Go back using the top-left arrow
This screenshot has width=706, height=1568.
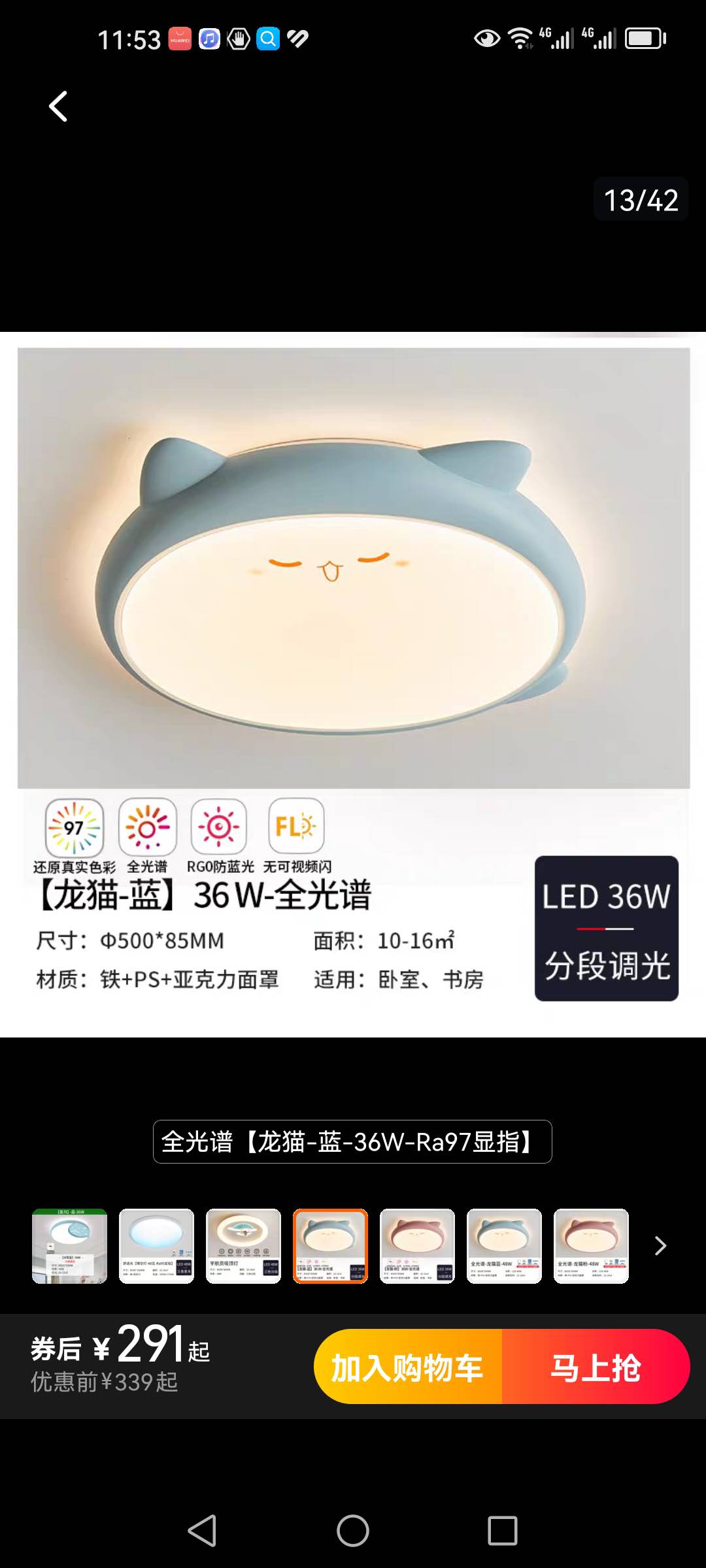coord(58,106)
